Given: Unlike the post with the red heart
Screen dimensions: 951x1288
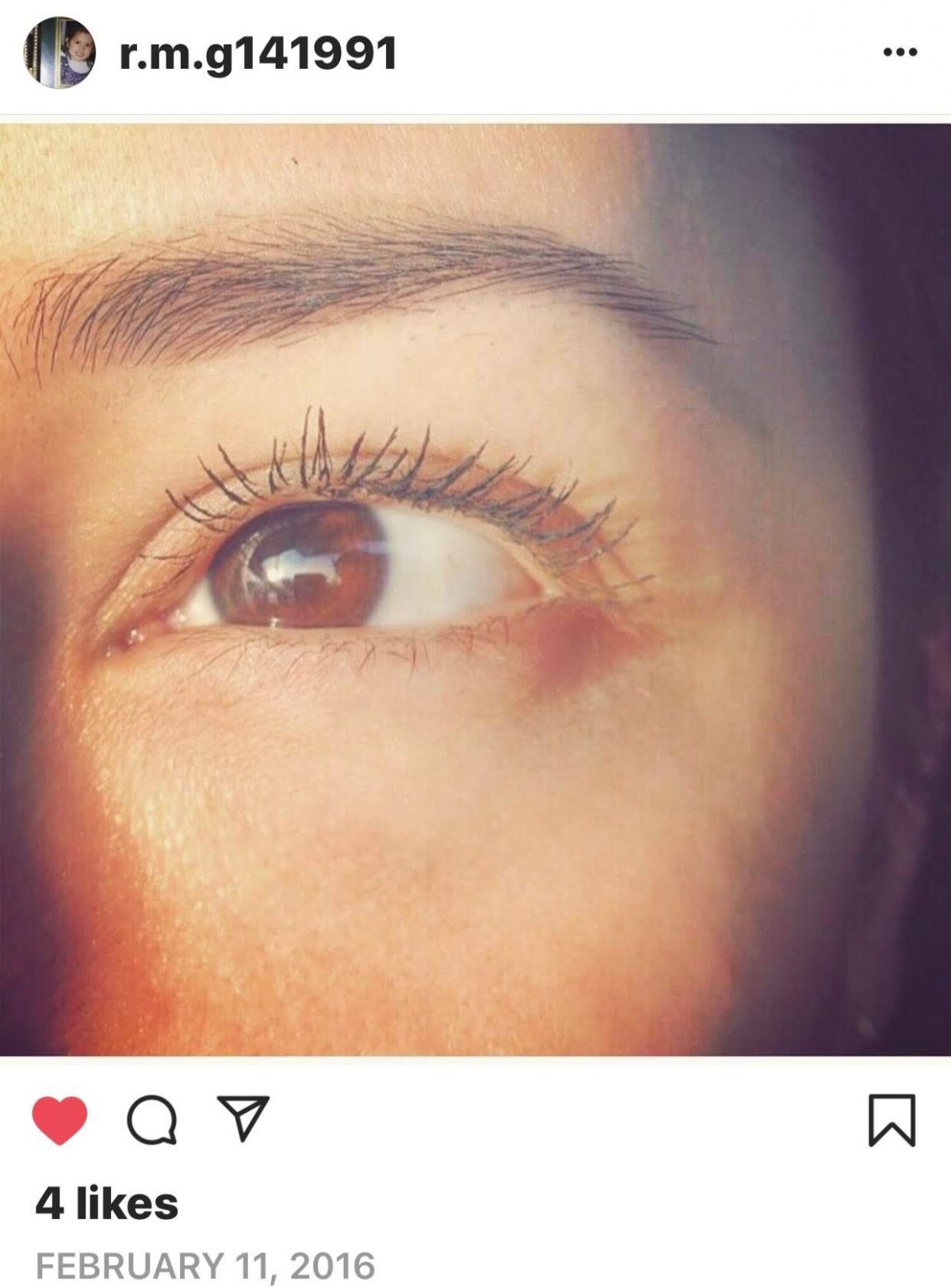Looking at the screenshot, I should [x=59, y=1120].
